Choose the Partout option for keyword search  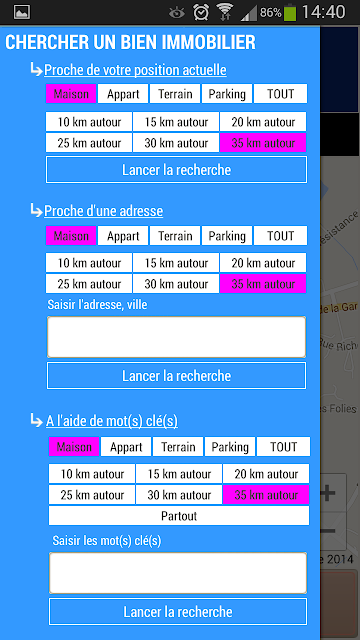[179, 516]
